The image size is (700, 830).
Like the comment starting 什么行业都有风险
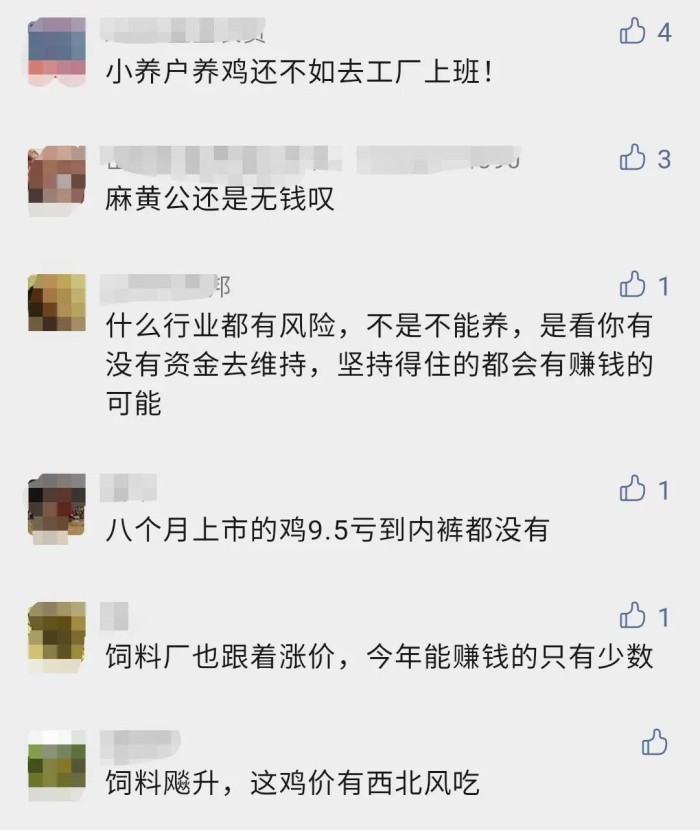pos(633,286)
